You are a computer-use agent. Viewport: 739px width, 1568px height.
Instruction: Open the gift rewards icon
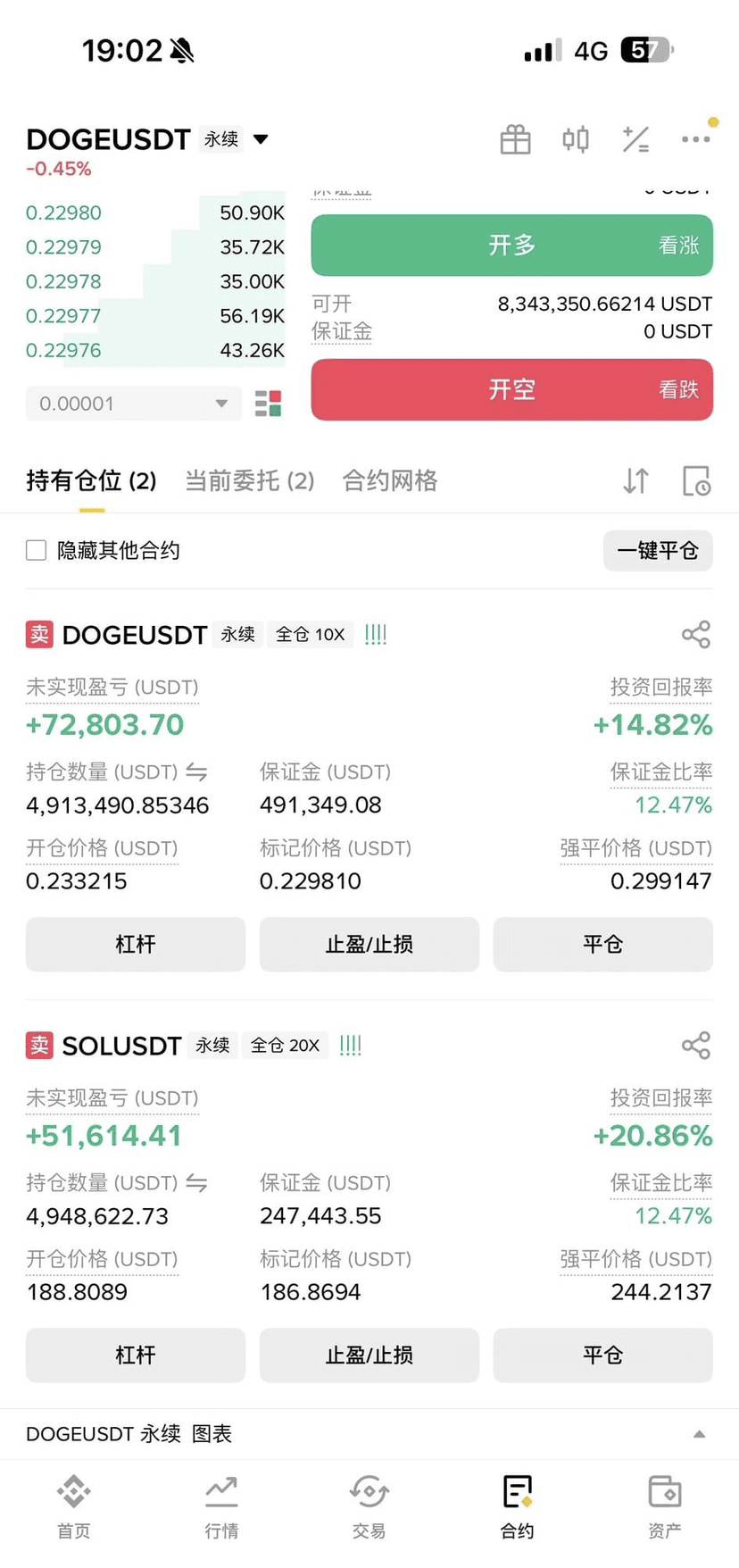point(515,139)
